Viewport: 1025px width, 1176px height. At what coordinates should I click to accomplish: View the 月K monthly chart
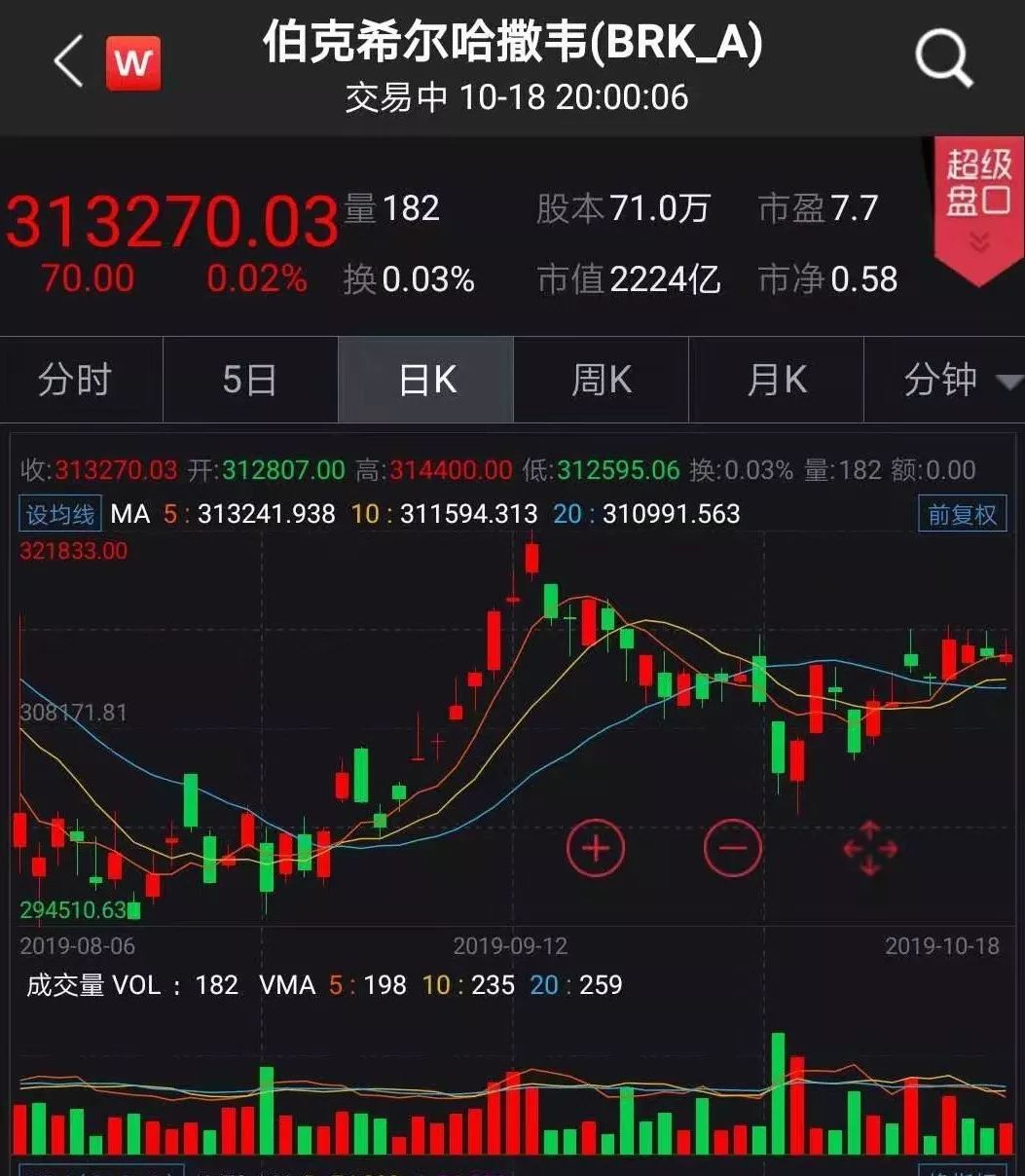click(776, 380)
